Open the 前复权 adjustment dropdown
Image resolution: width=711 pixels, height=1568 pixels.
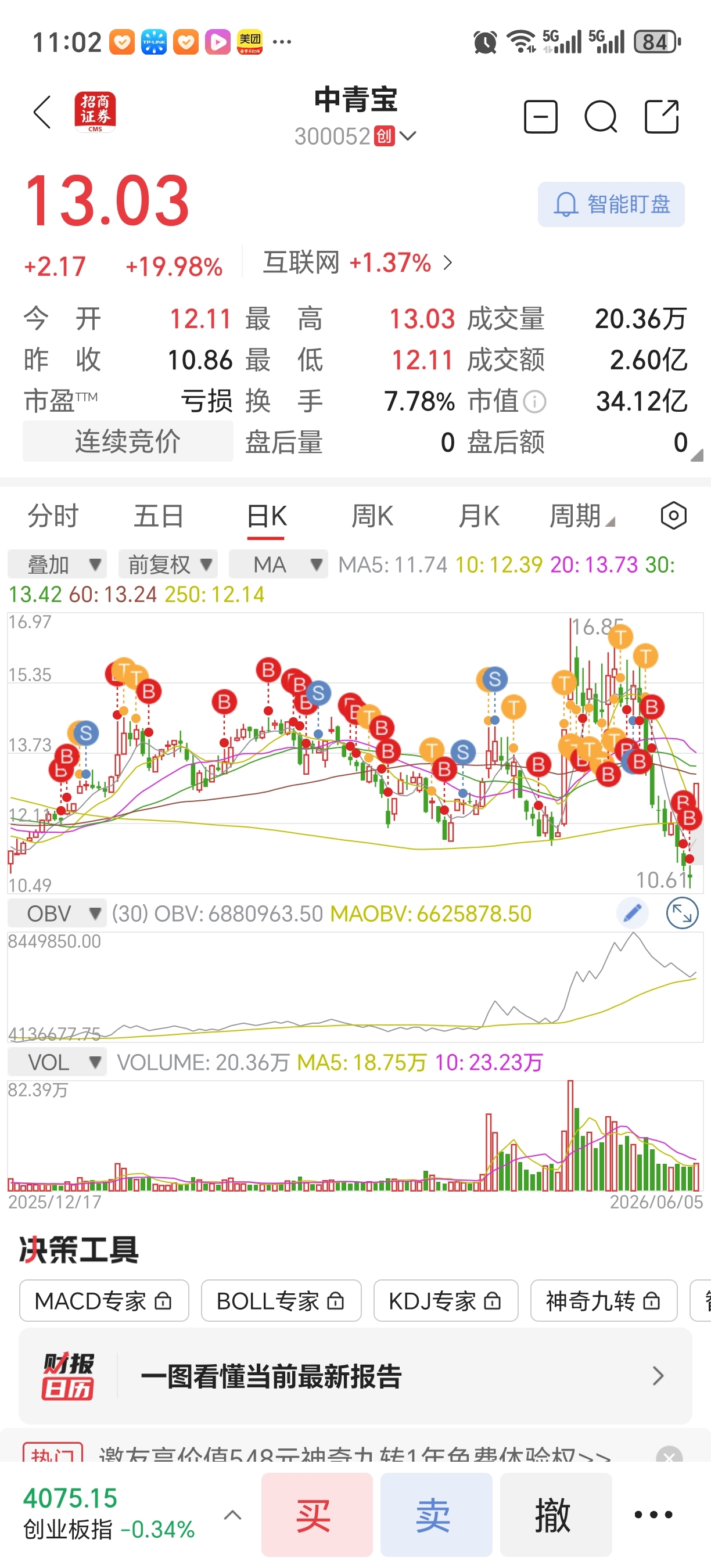[x=168, y=564]
